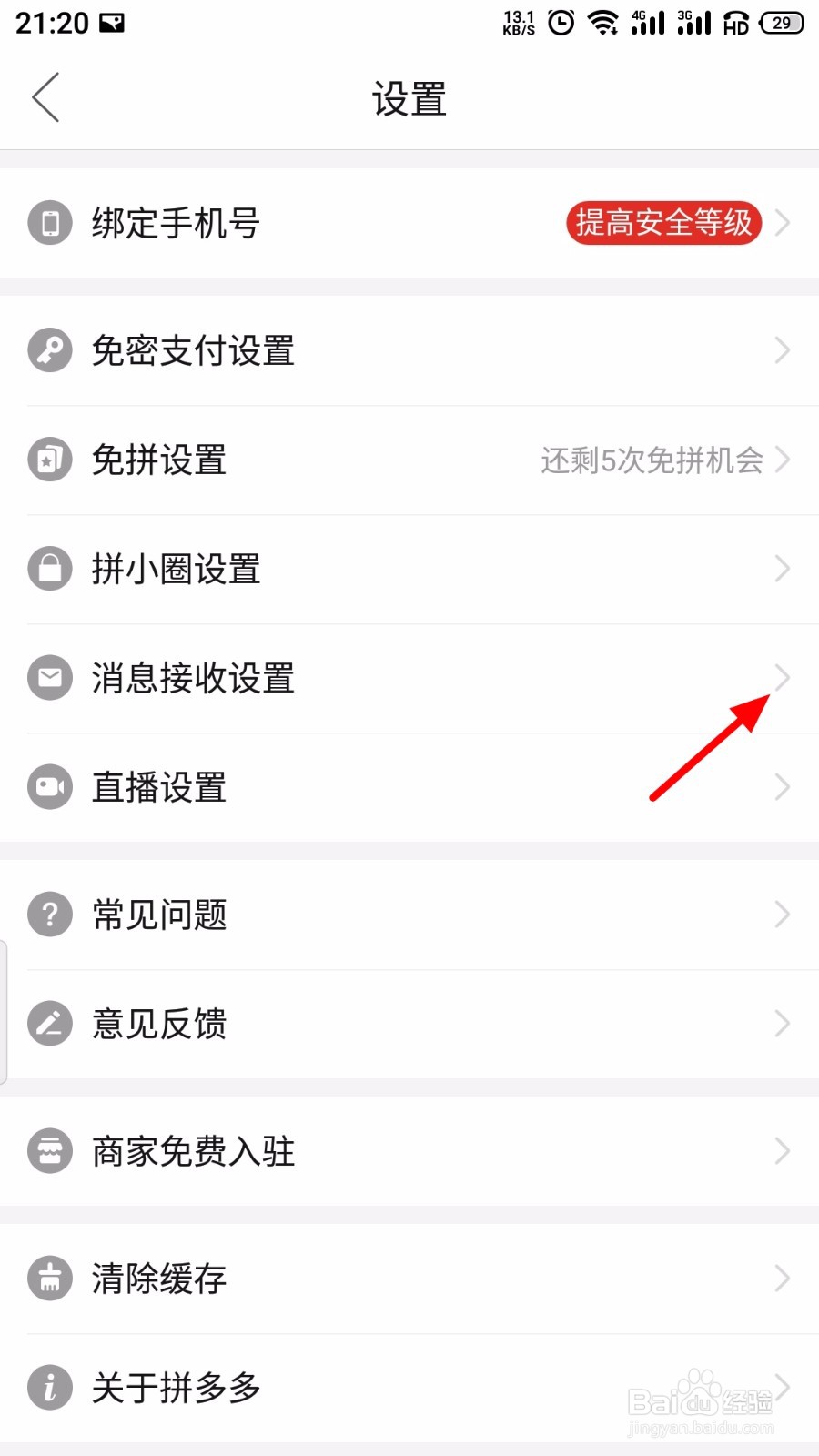Expand the 消息接收设置 row chevron
819x1456 pixels.
click(x=784, y=678)
